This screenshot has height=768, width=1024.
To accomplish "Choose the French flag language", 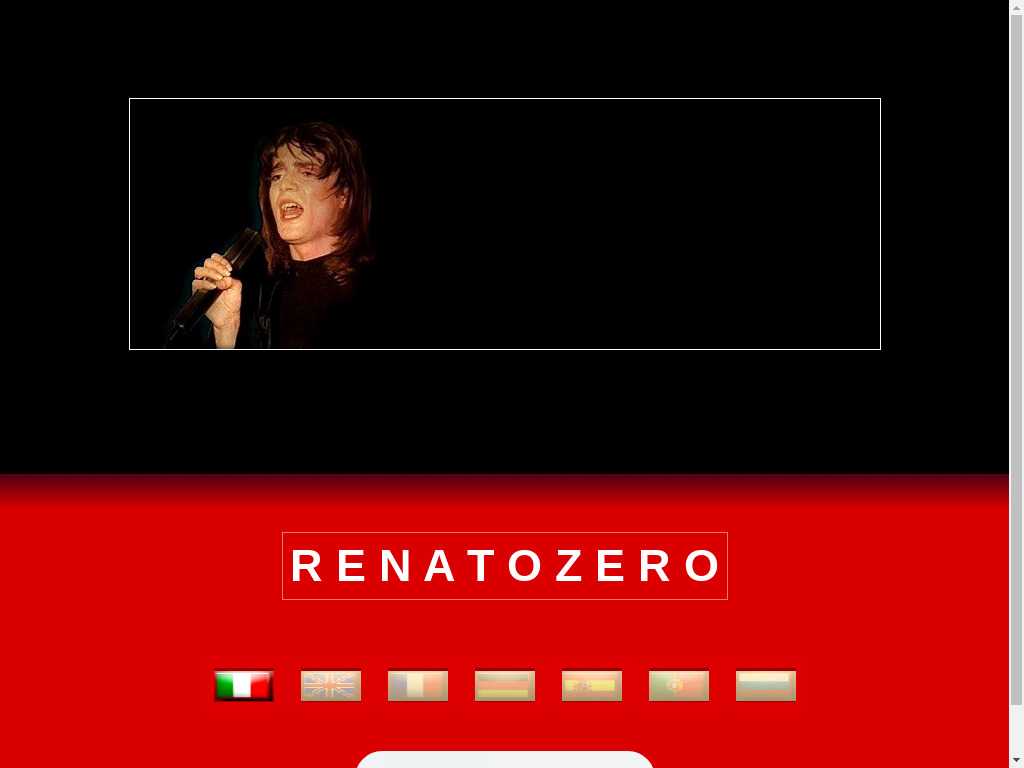I will click(418, 686).
